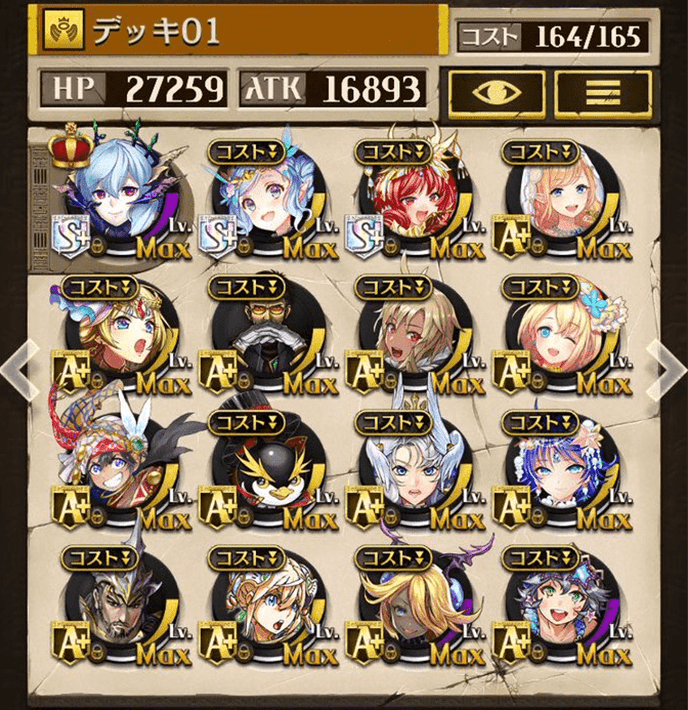Select the armored bearded warrior character

pyautogui.click(x=113, y=607)
